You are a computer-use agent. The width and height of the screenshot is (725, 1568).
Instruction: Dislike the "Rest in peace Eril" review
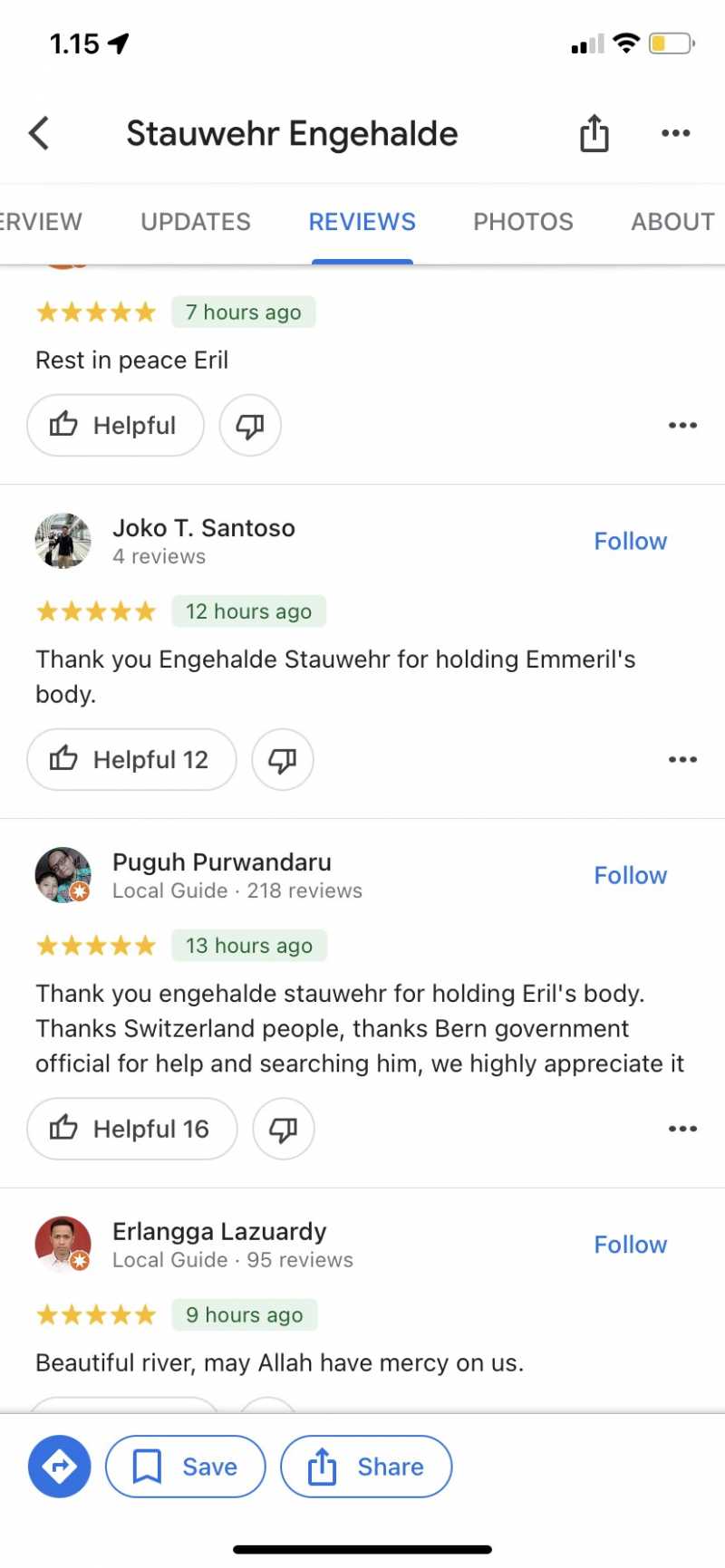click(250, 425)
